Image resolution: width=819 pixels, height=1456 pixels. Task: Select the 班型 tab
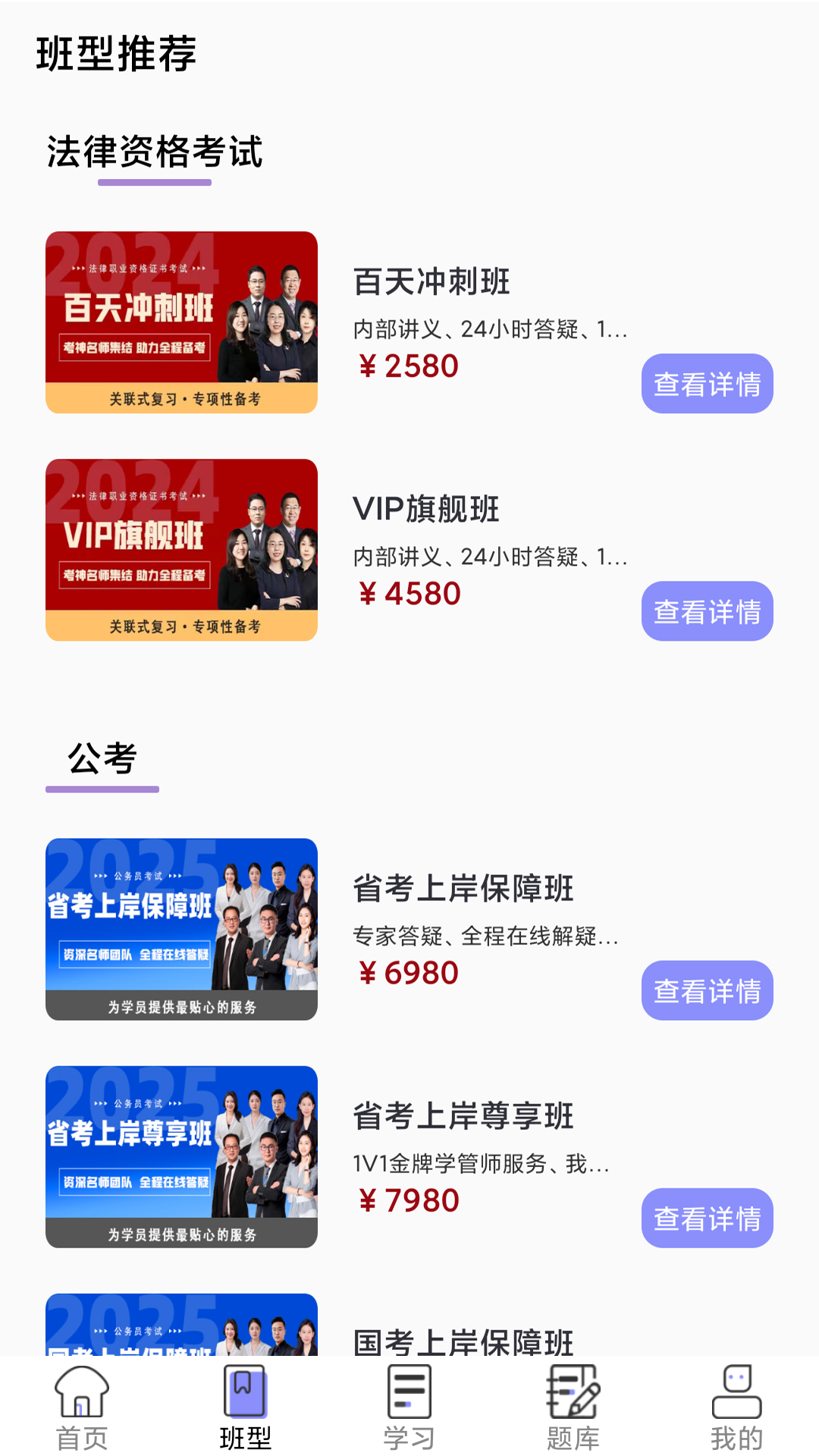(x=245, y=1407)
